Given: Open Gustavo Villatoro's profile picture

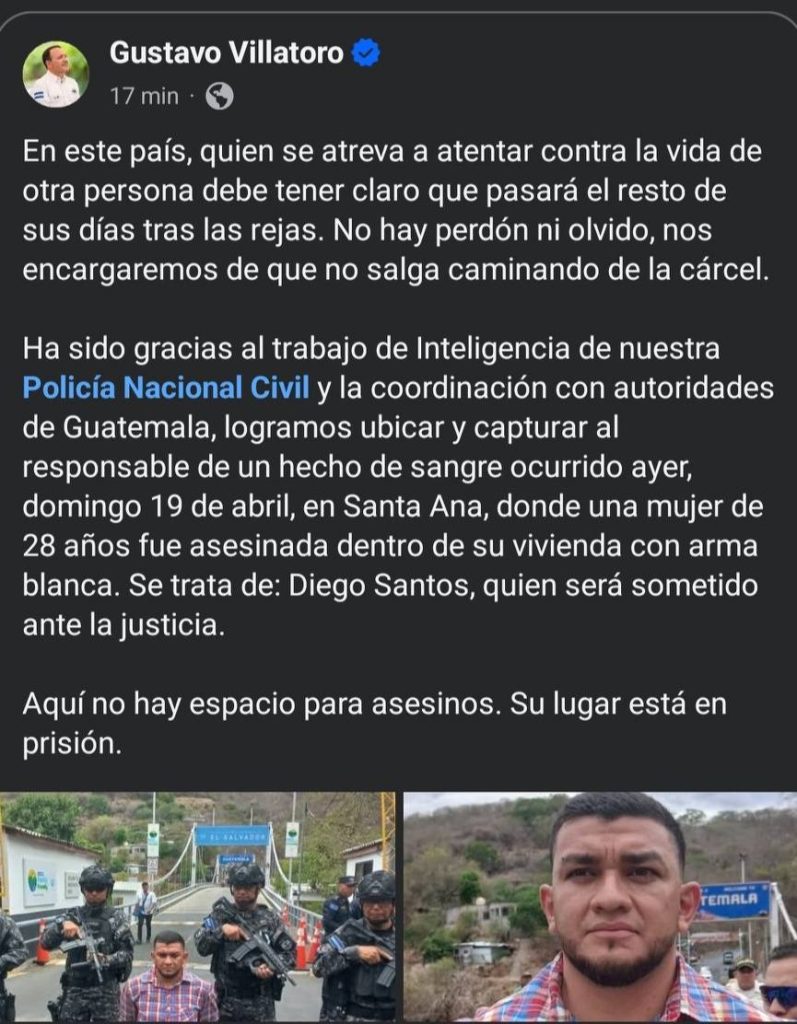Looking at the screenshot, I should 56,75.
